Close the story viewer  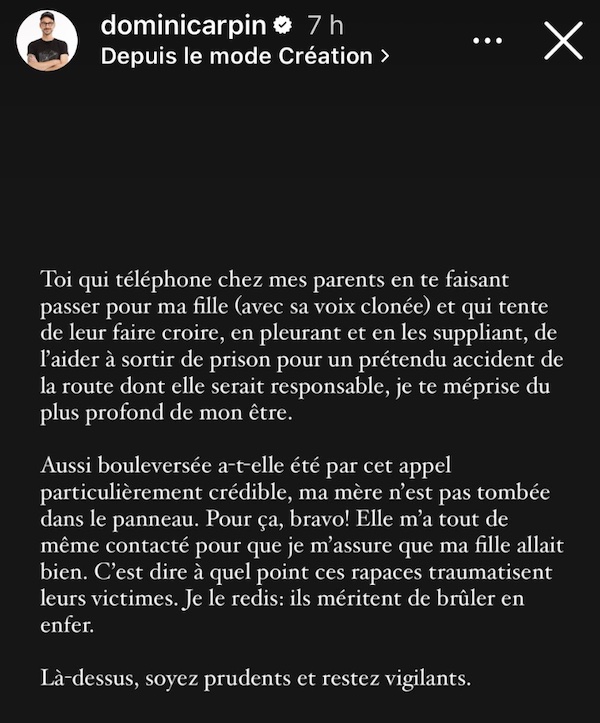[x=562, y=41]
